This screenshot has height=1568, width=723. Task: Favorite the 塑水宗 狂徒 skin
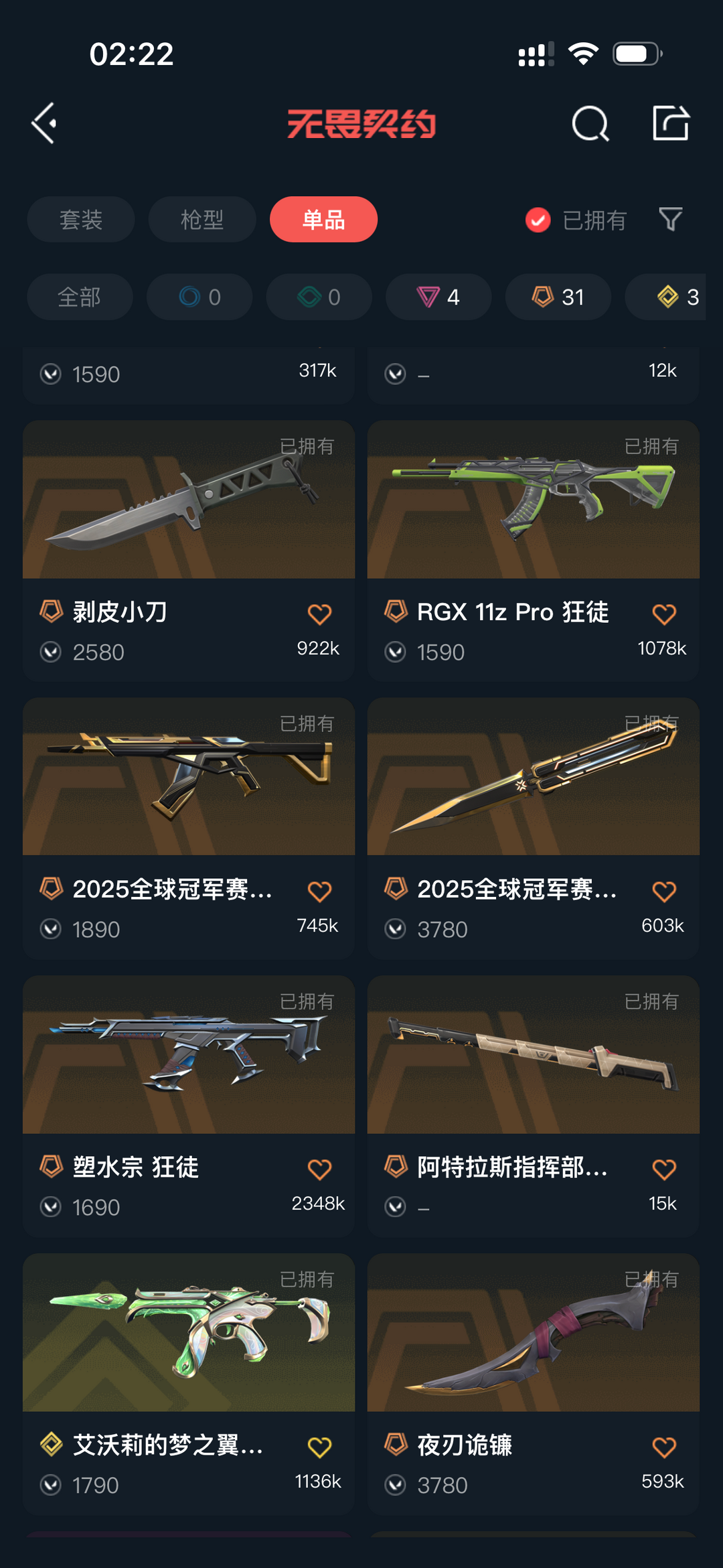click(x=319, y=1169)
